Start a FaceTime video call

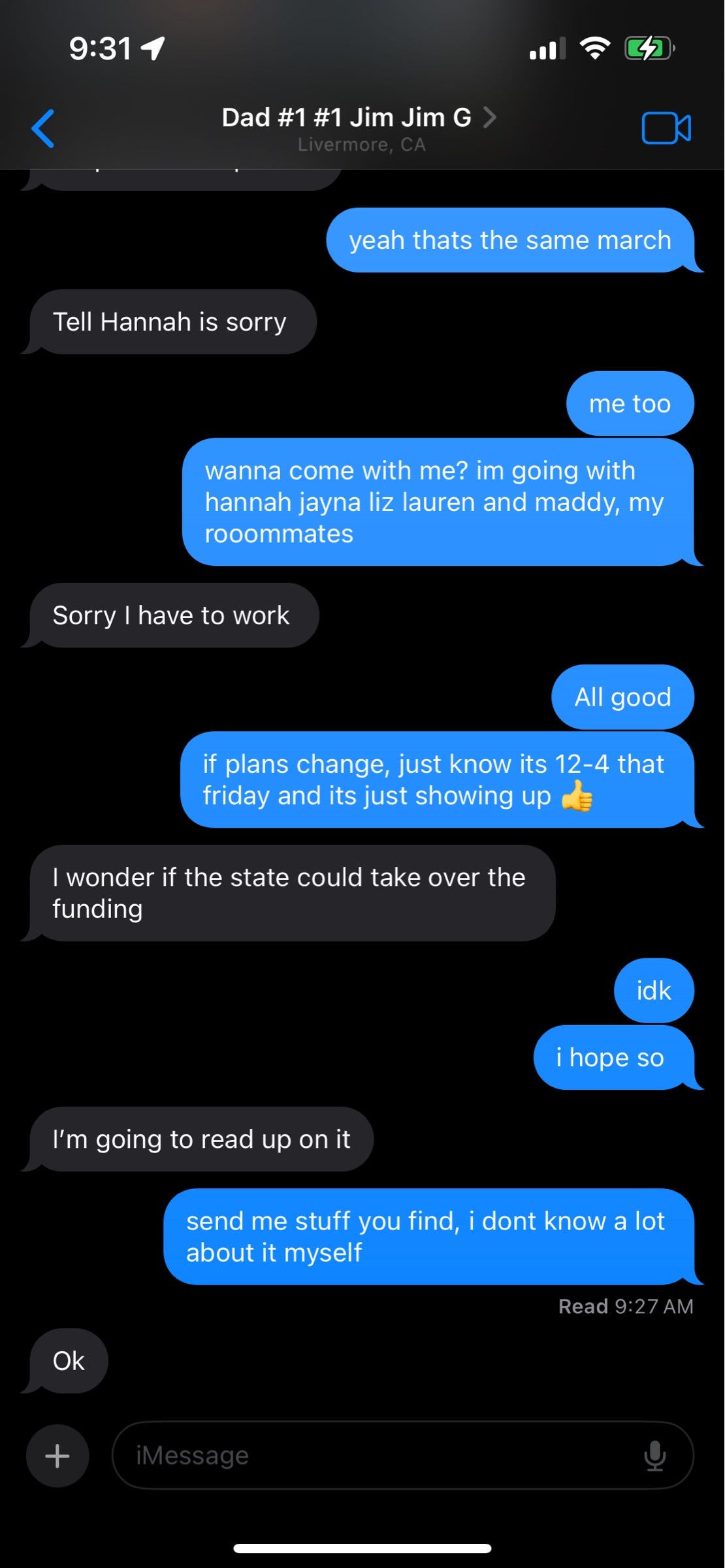coord(666,128)
